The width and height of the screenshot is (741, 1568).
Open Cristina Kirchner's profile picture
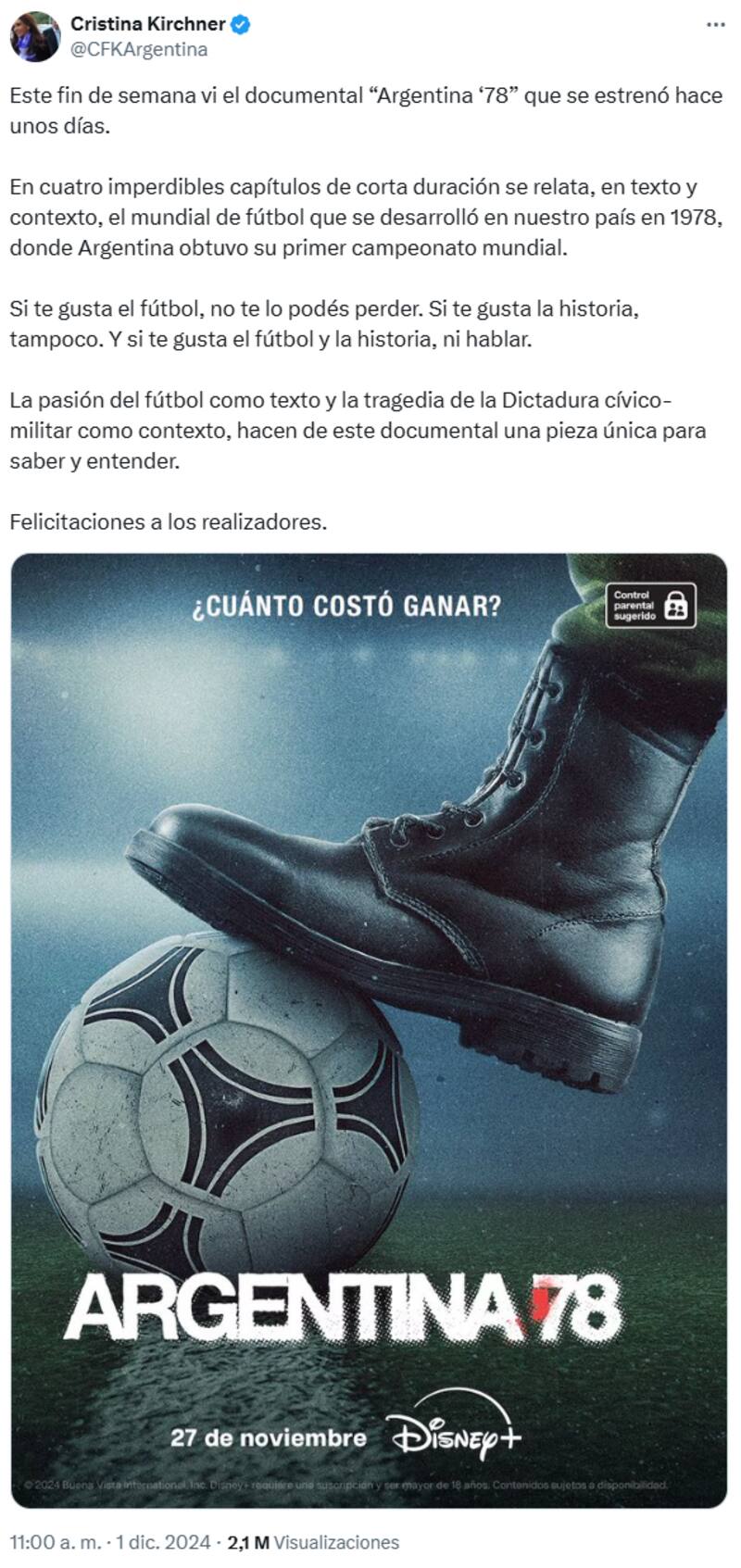(34, 37)
